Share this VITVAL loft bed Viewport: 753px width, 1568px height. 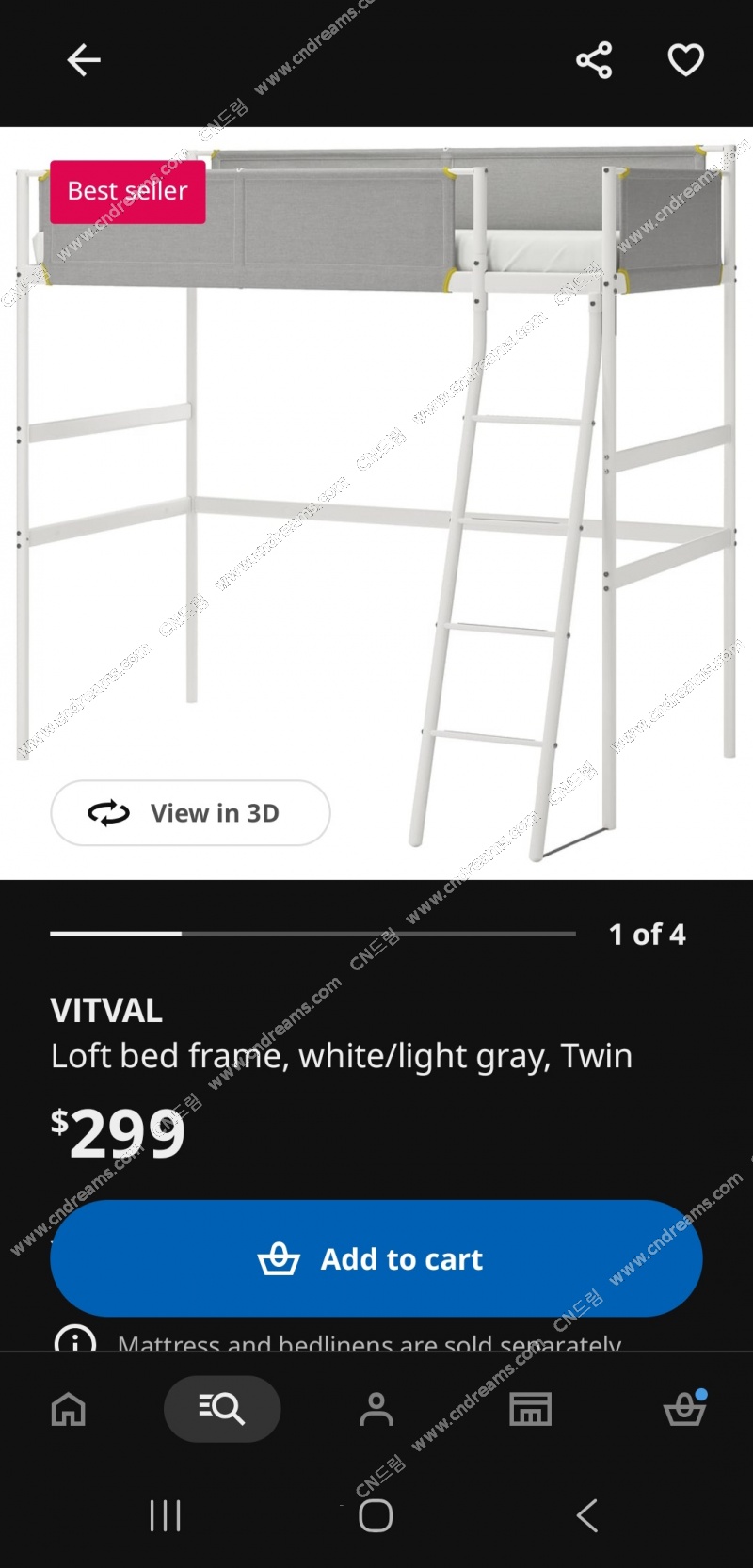tap(594, 60)
